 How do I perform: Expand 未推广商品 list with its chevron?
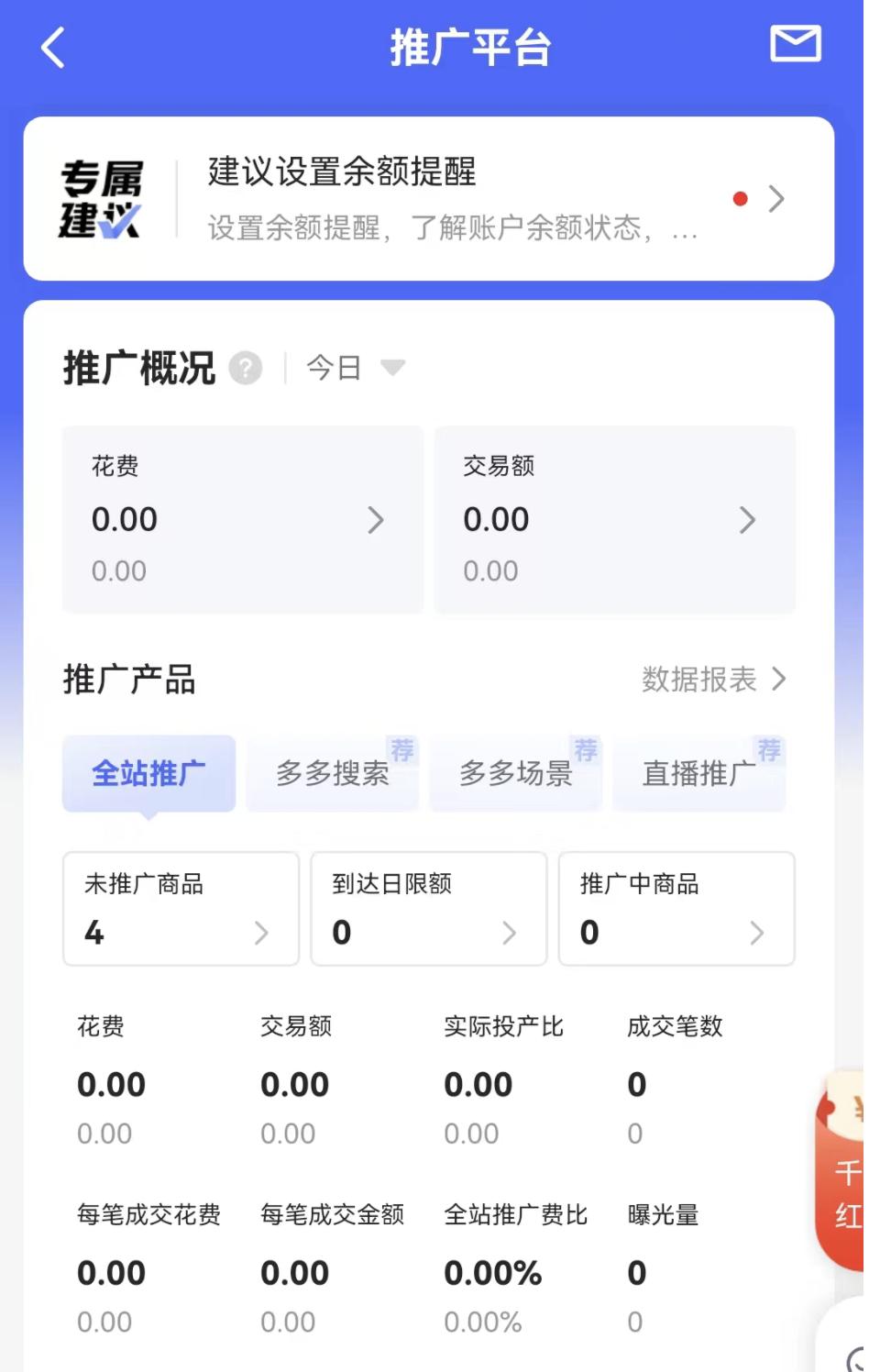click(x=263, y=934)
